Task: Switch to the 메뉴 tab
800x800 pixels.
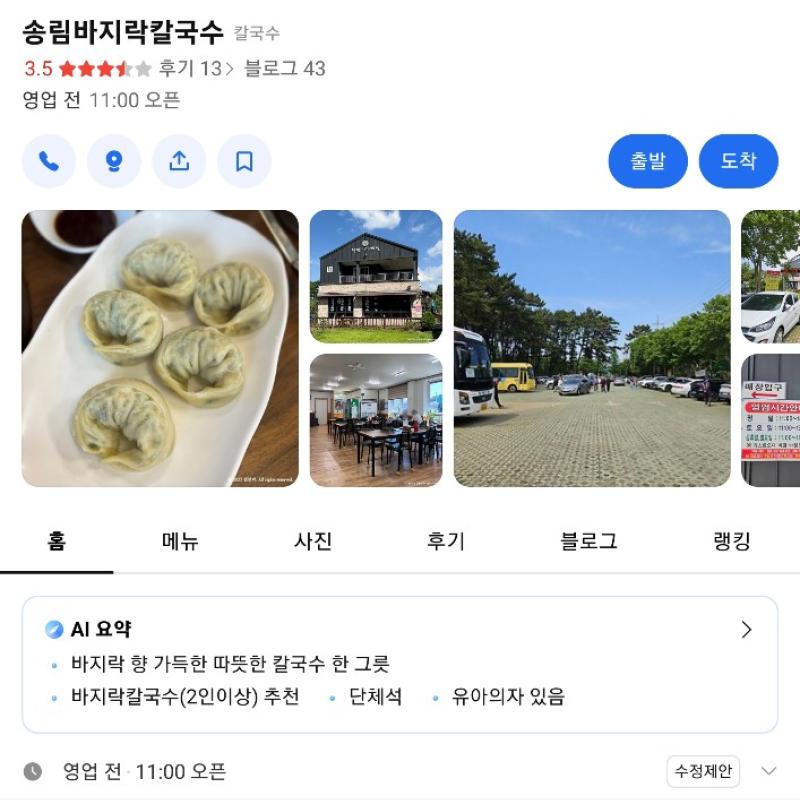Action: click(x=180, y=542)
